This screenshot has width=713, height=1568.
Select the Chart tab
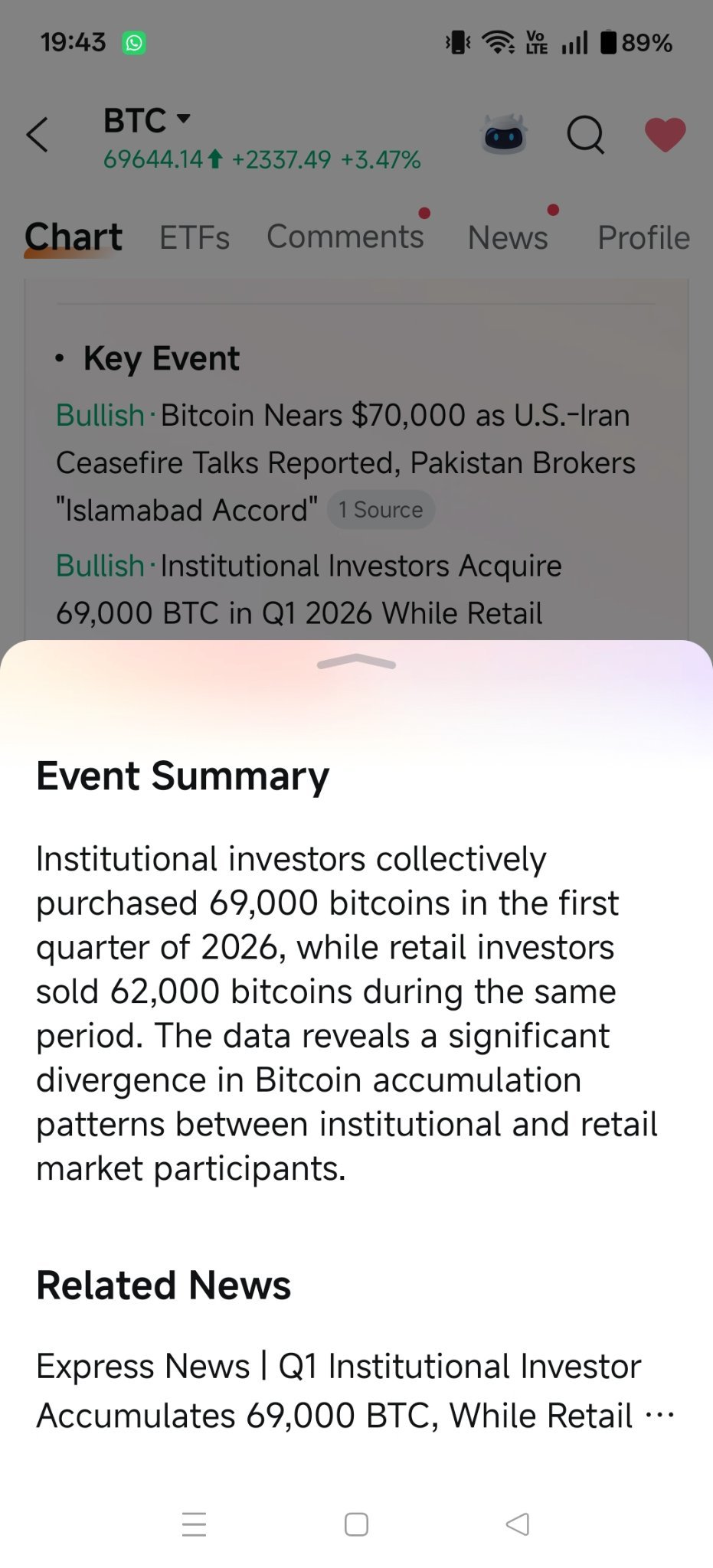click(74, 237)
